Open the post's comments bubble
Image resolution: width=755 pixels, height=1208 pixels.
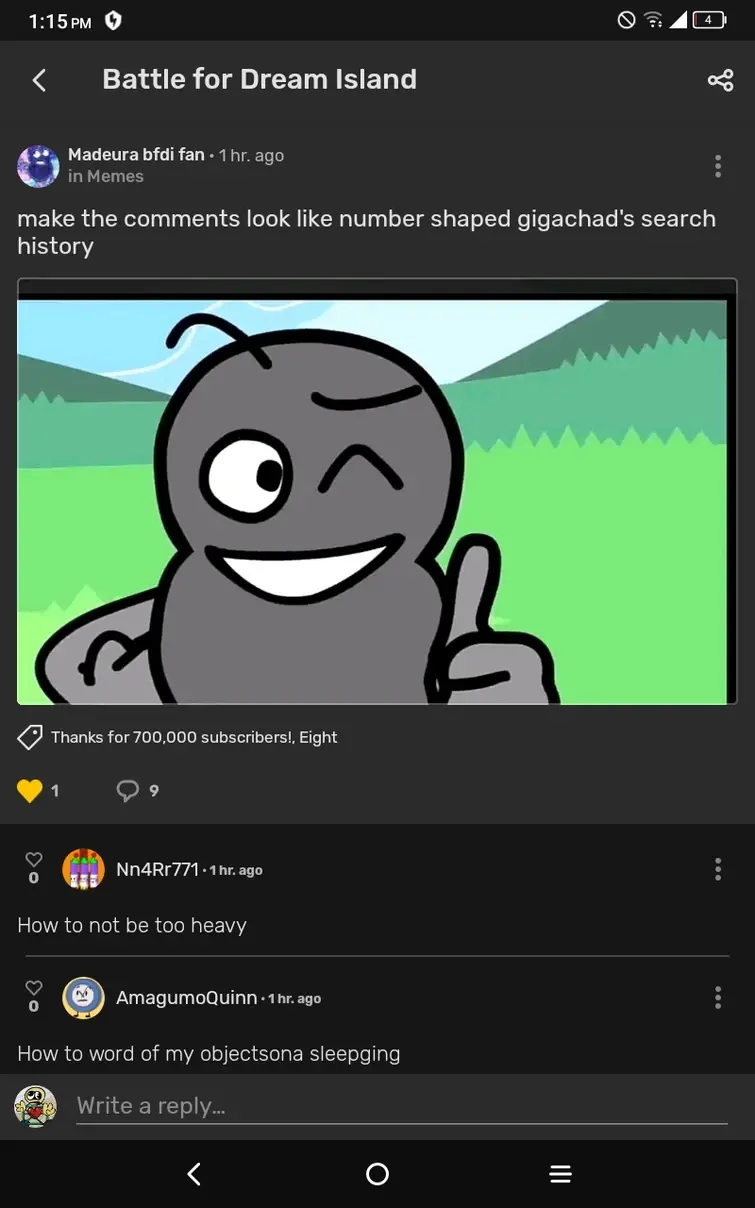(127, 791)
